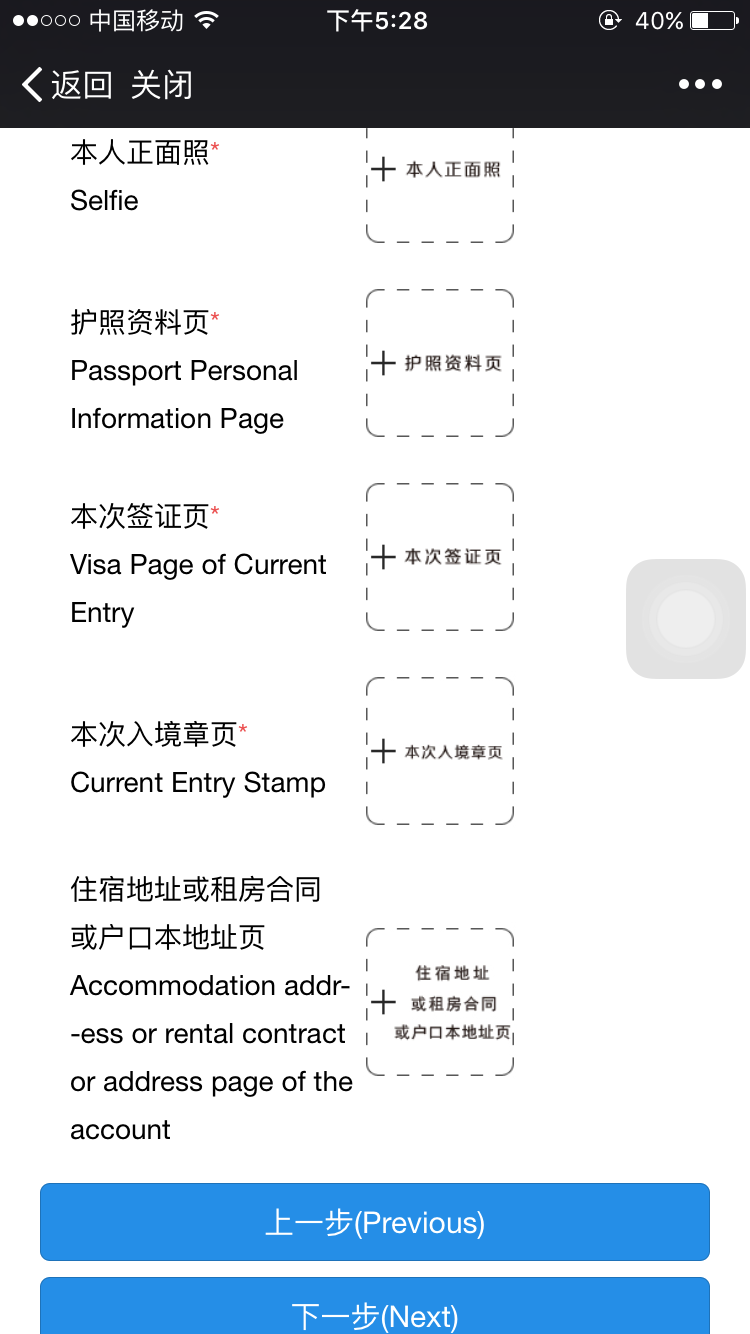Add a selfie photo (本人正面照)

pyautogui.click(x=440, y=182)
